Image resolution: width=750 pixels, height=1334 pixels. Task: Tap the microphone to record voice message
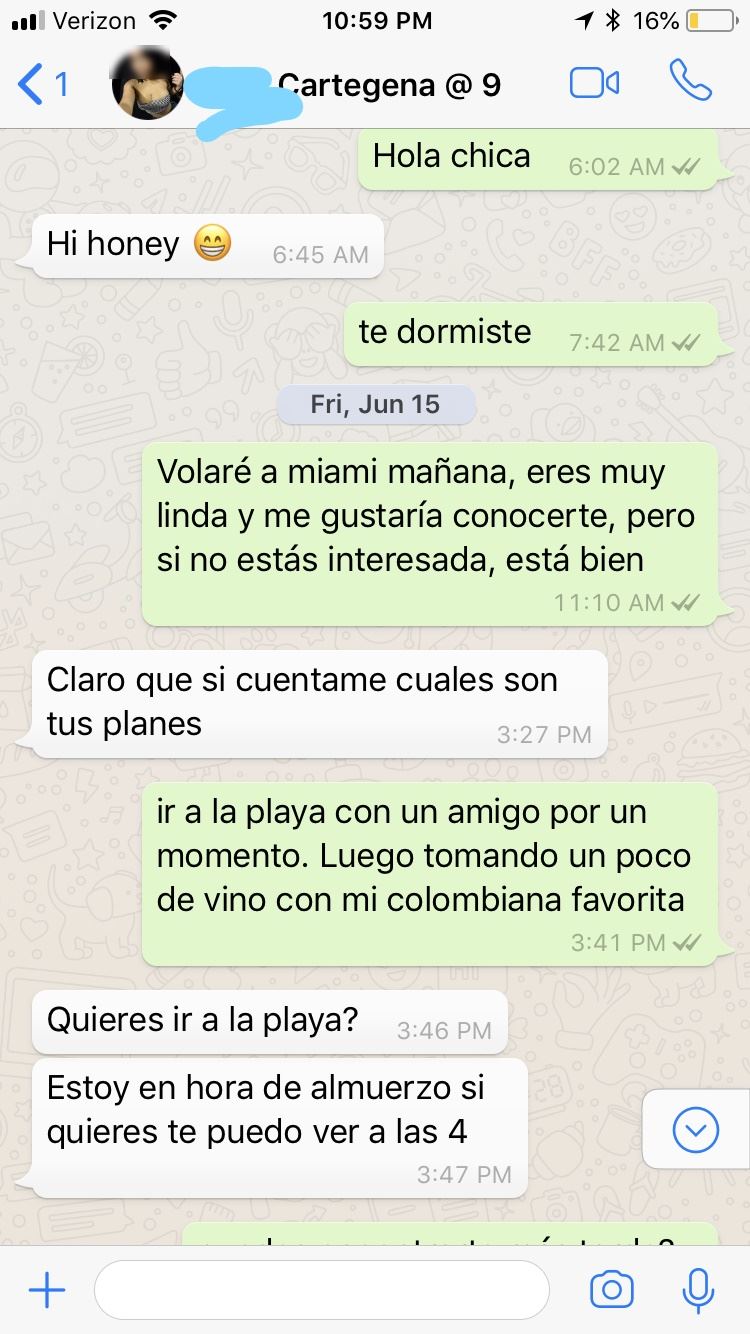tap(697, 1291)
